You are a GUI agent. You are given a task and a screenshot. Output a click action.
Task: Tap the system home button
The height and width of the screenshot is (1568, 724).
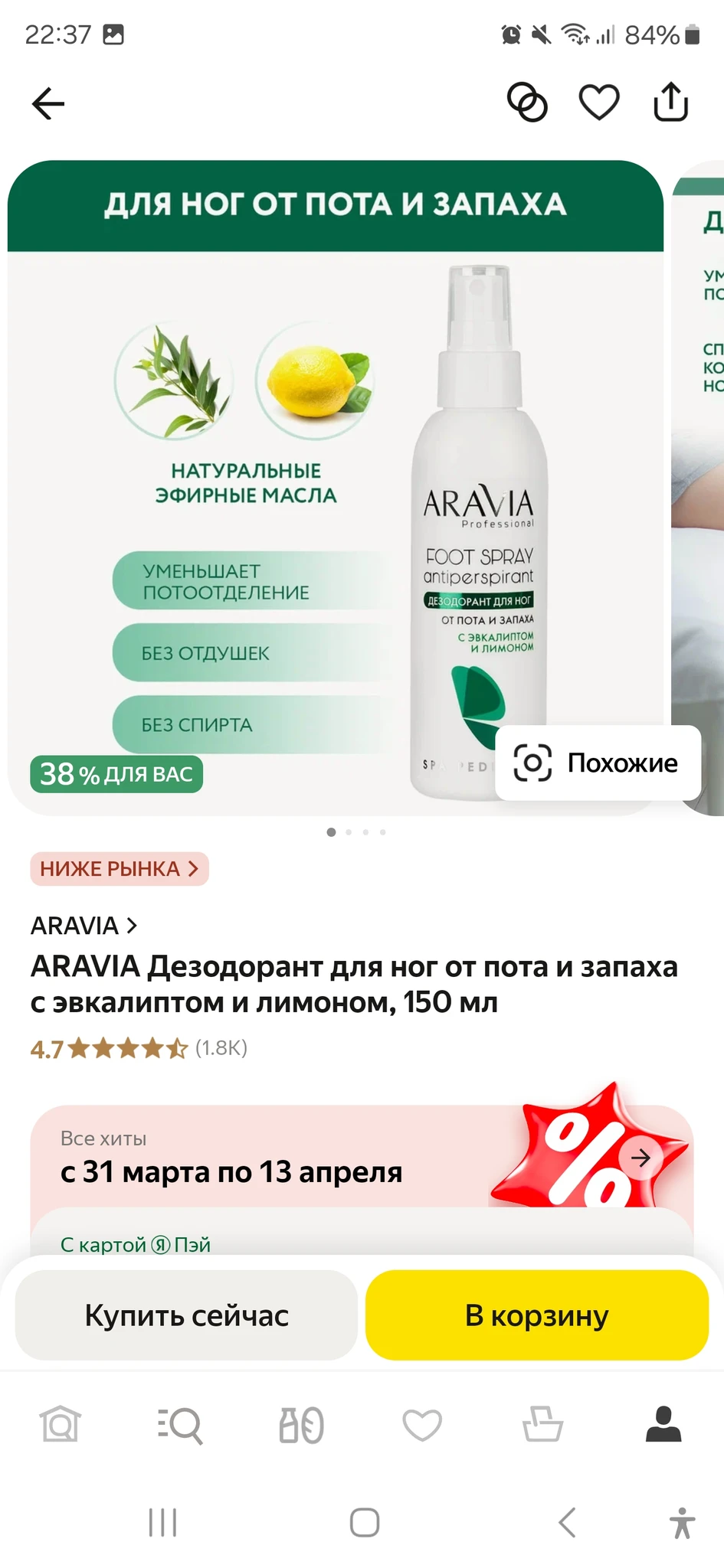364,1523
